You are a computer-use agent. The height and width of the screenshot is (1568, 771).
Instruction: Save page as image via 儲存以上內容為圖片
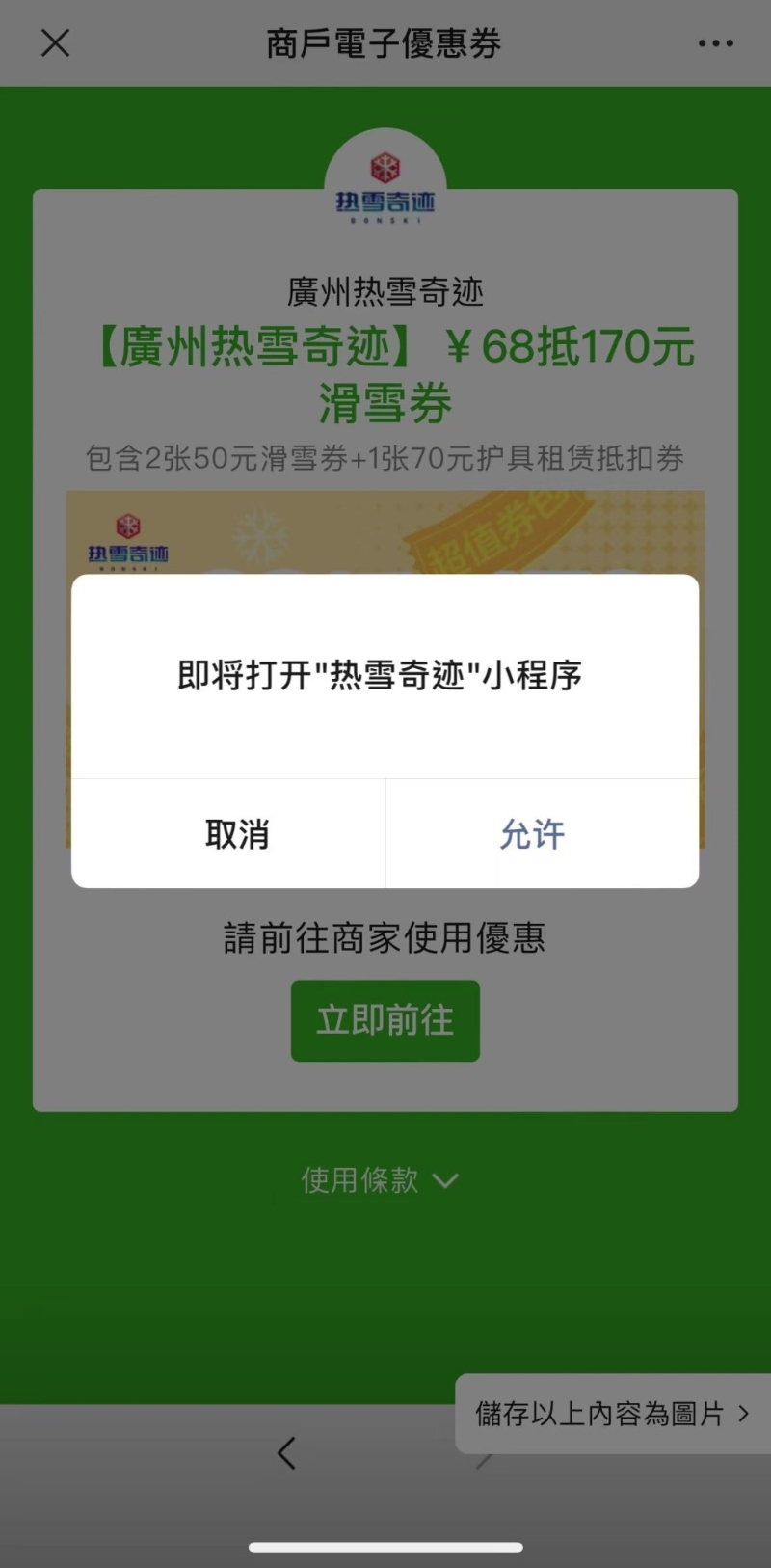click(598, 1413)
